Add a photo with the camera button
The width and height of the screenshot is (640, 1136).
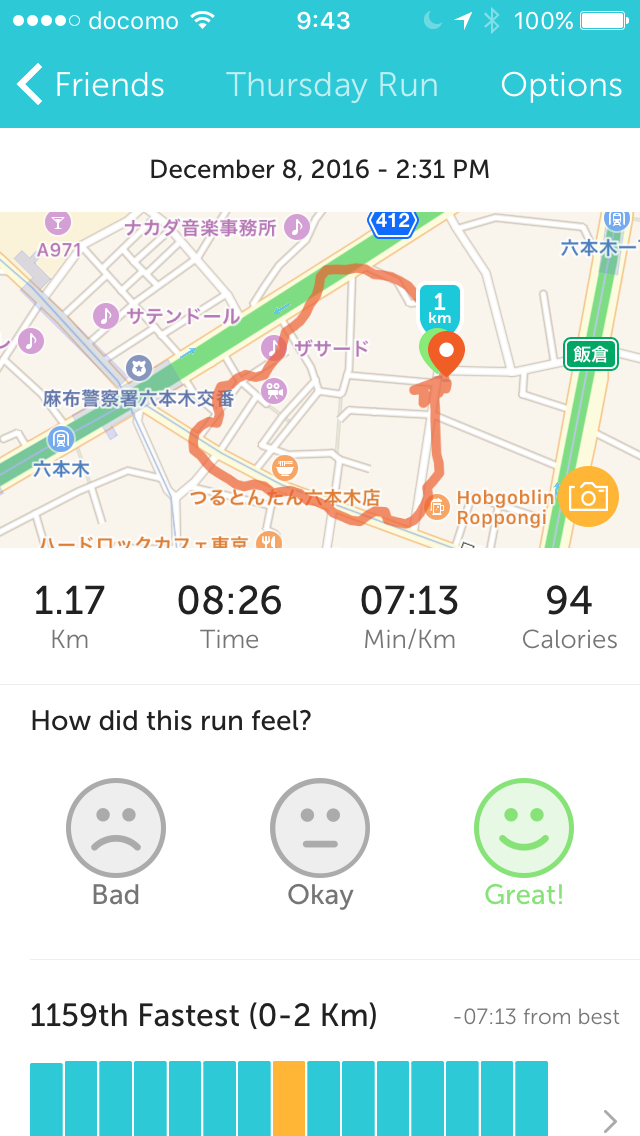click(588, 496)
